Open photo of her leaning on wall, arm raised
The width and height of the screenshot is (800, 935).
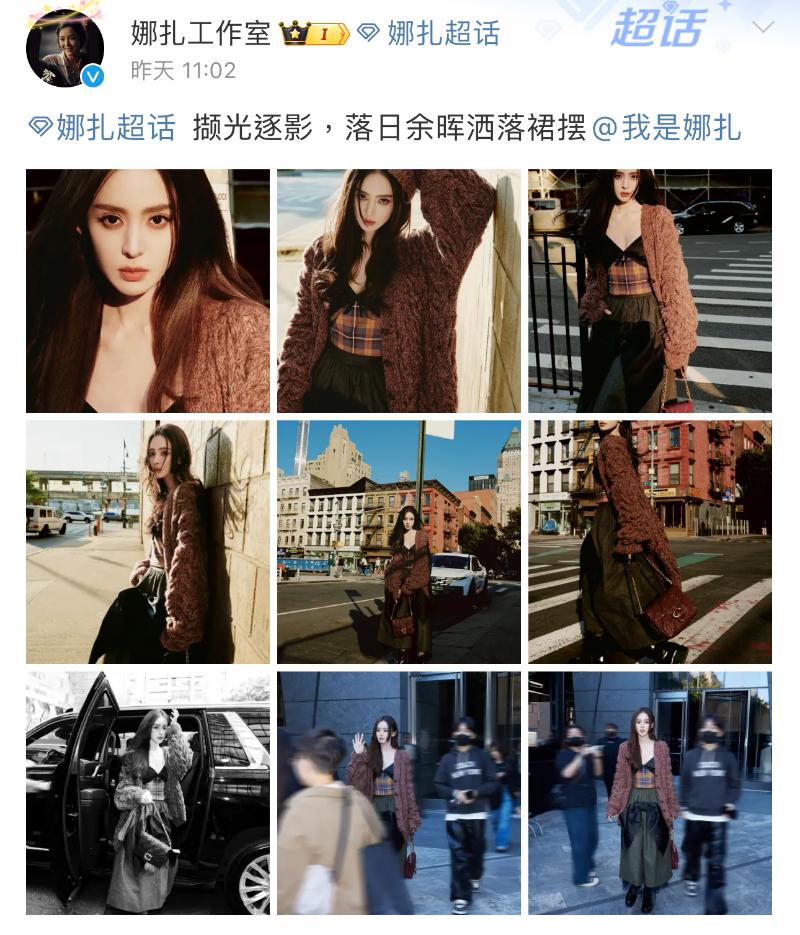pos(399,291)
